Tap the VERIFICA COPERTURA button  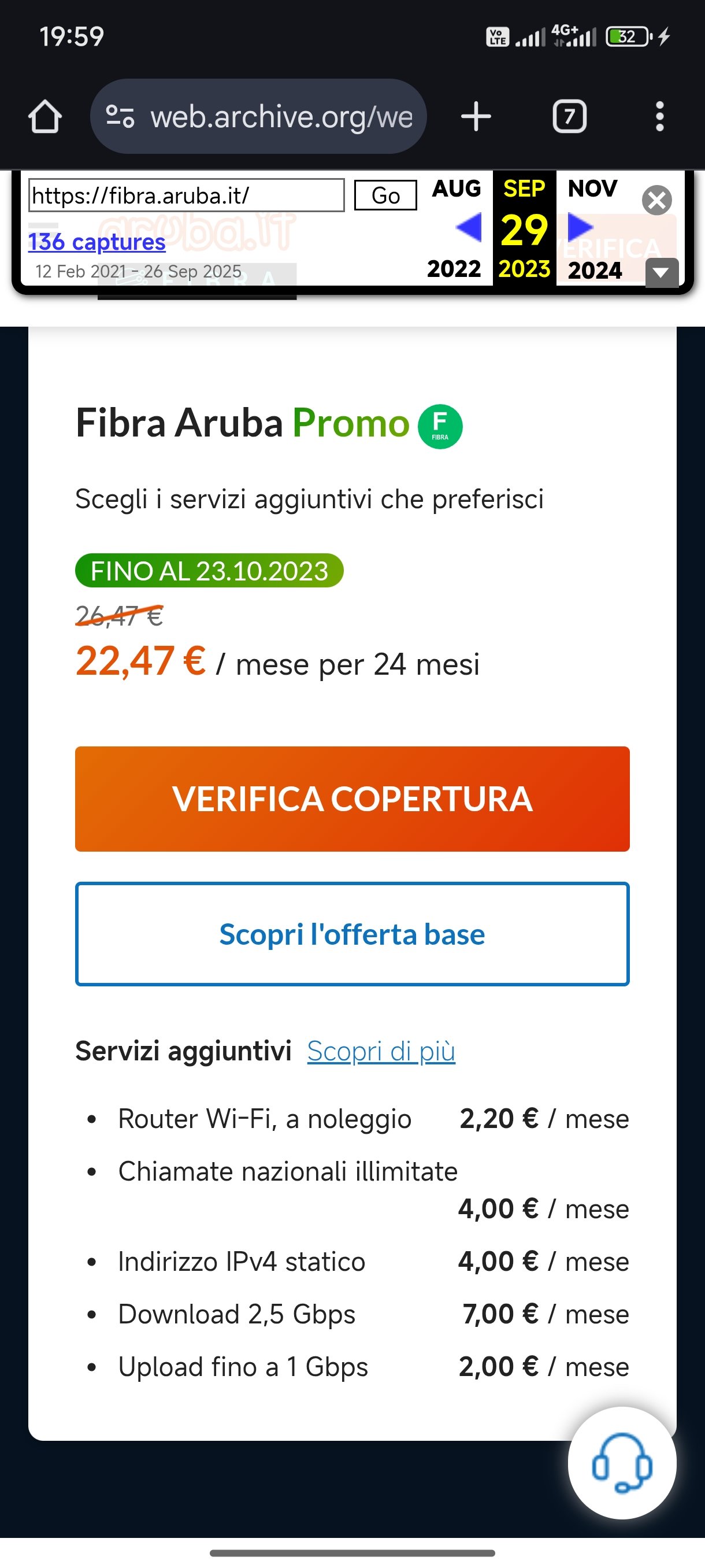(x=352, y=798)
